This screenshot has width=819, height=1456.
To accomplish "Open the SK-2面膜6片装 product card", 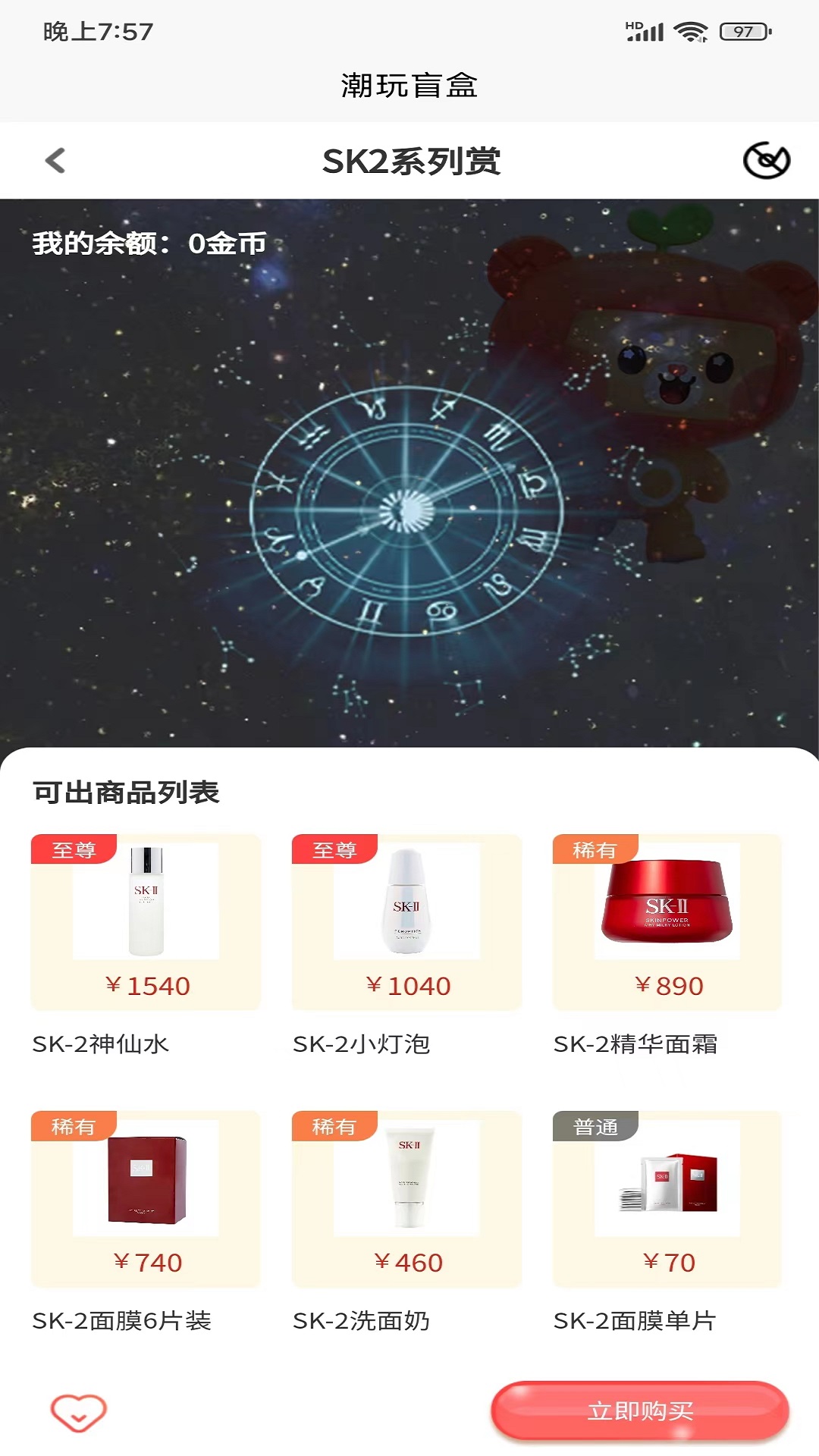I will coord(146,1199).
